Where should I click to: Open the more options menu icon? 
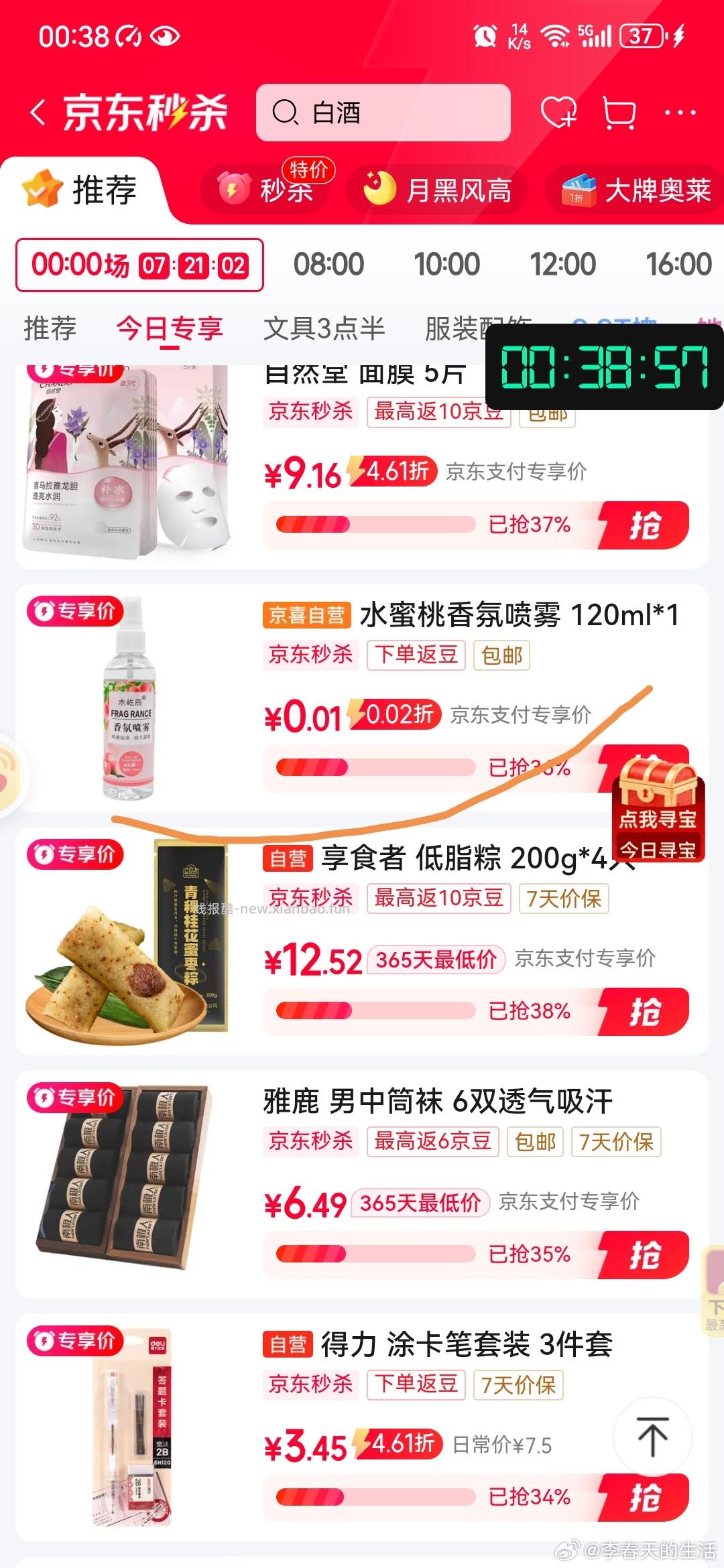click(x=682, y=113)
